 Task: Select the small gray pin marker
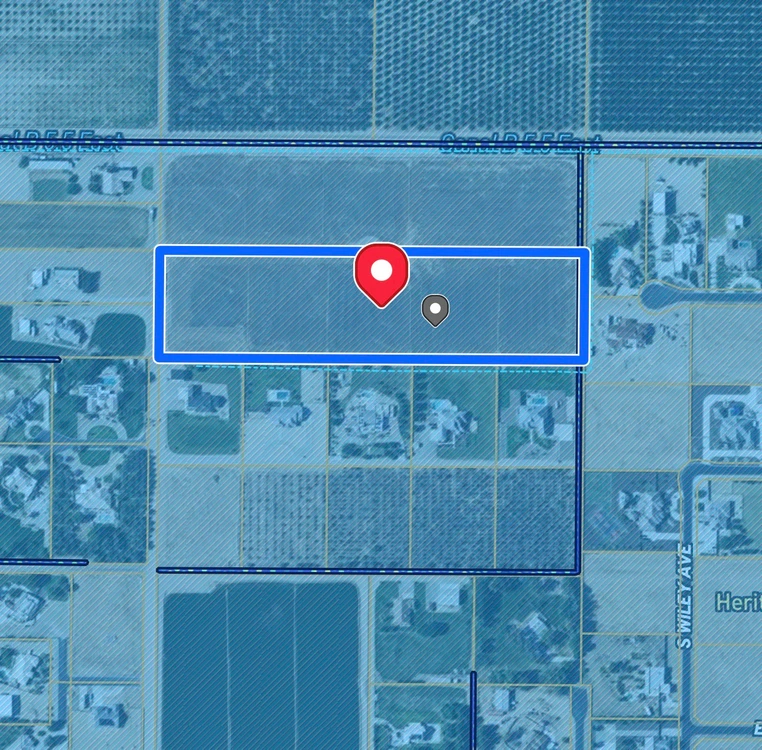click(434, 310)
